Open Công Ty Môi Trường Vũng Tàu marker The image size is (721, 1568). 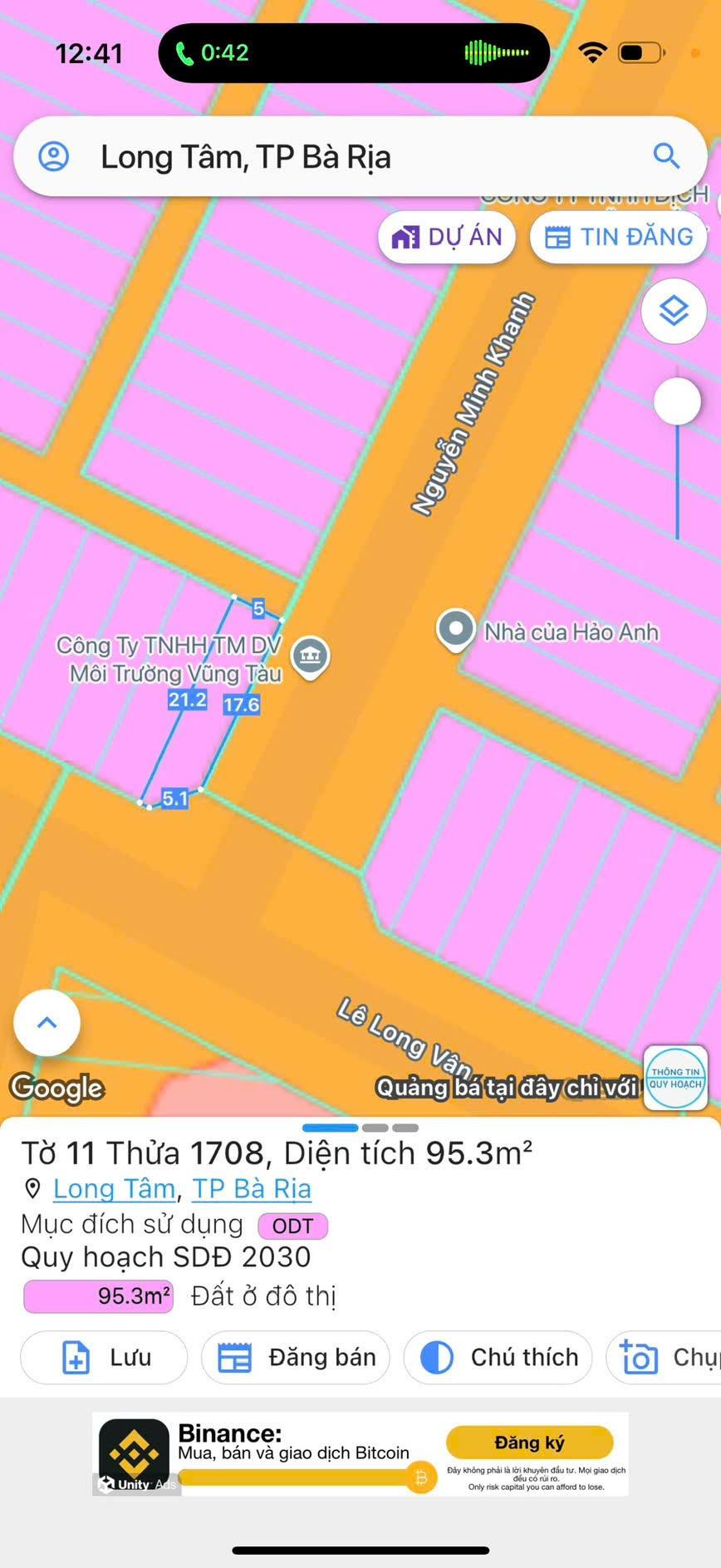311,656
